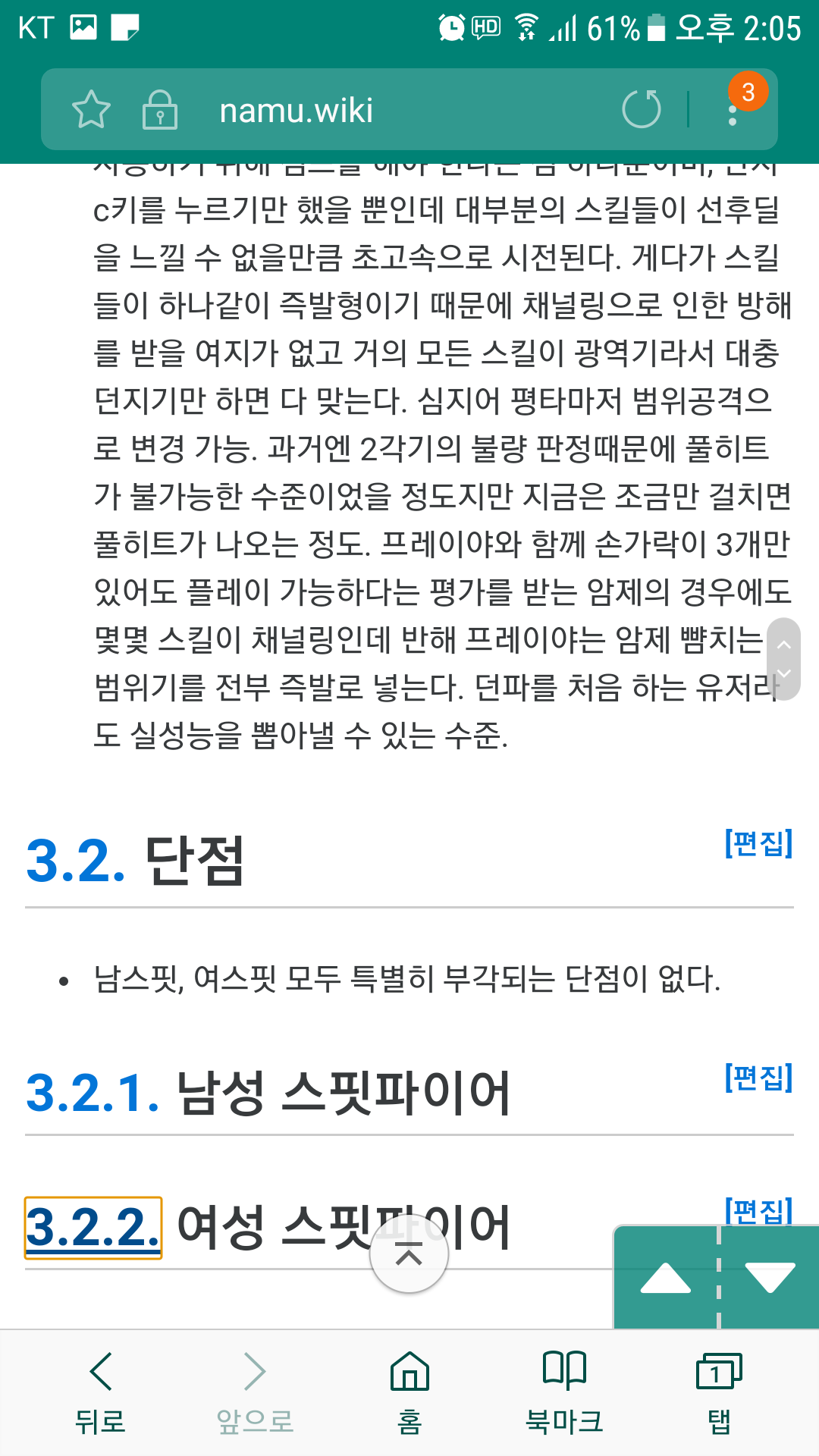
Task: Edit section 3.2.1 남성 스핏파이어
Action: pyautogui.click(x=758, y=1078)
